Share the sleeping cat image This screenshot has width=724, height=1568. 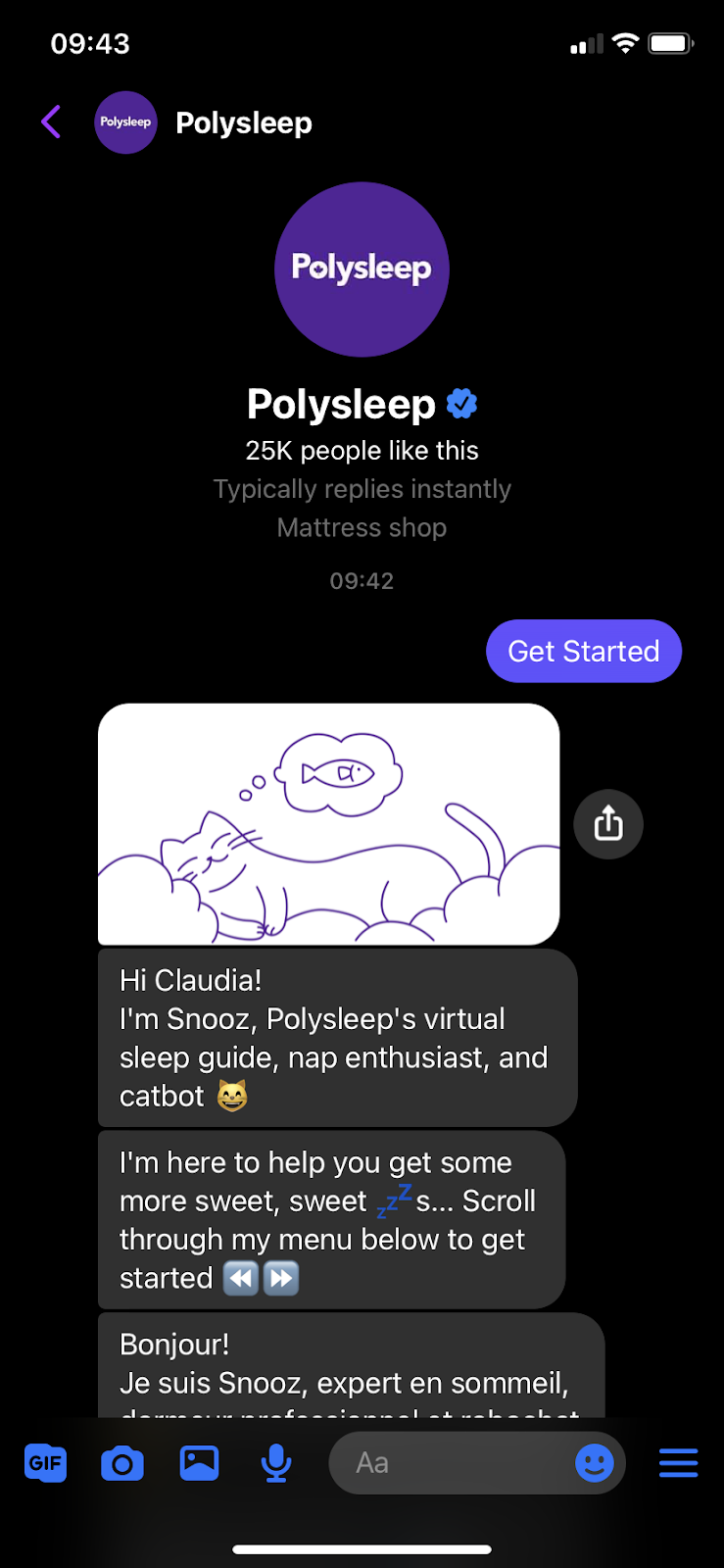(607, 824)
